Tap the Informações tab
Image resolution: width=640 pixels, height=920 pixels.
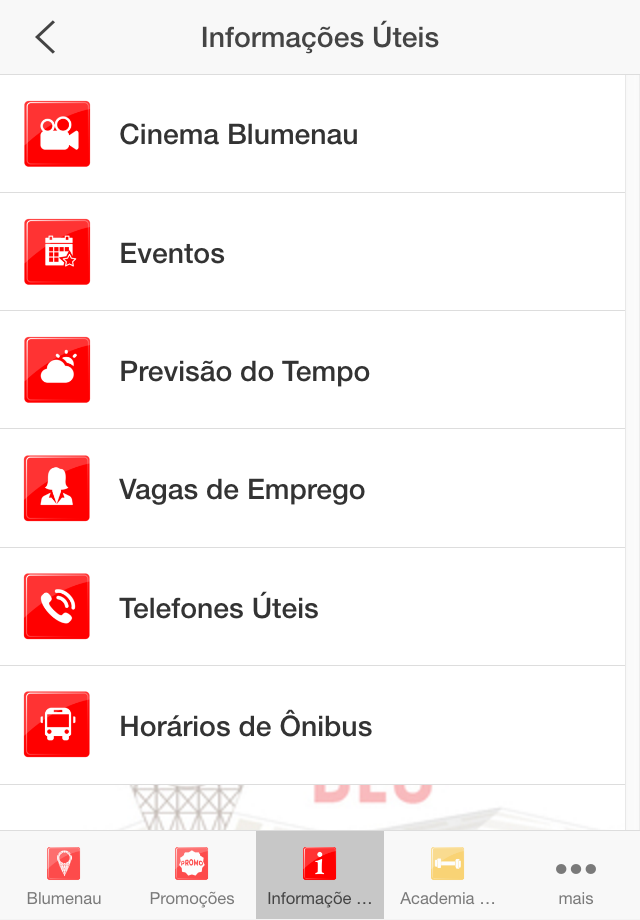[x=320, y=875]
